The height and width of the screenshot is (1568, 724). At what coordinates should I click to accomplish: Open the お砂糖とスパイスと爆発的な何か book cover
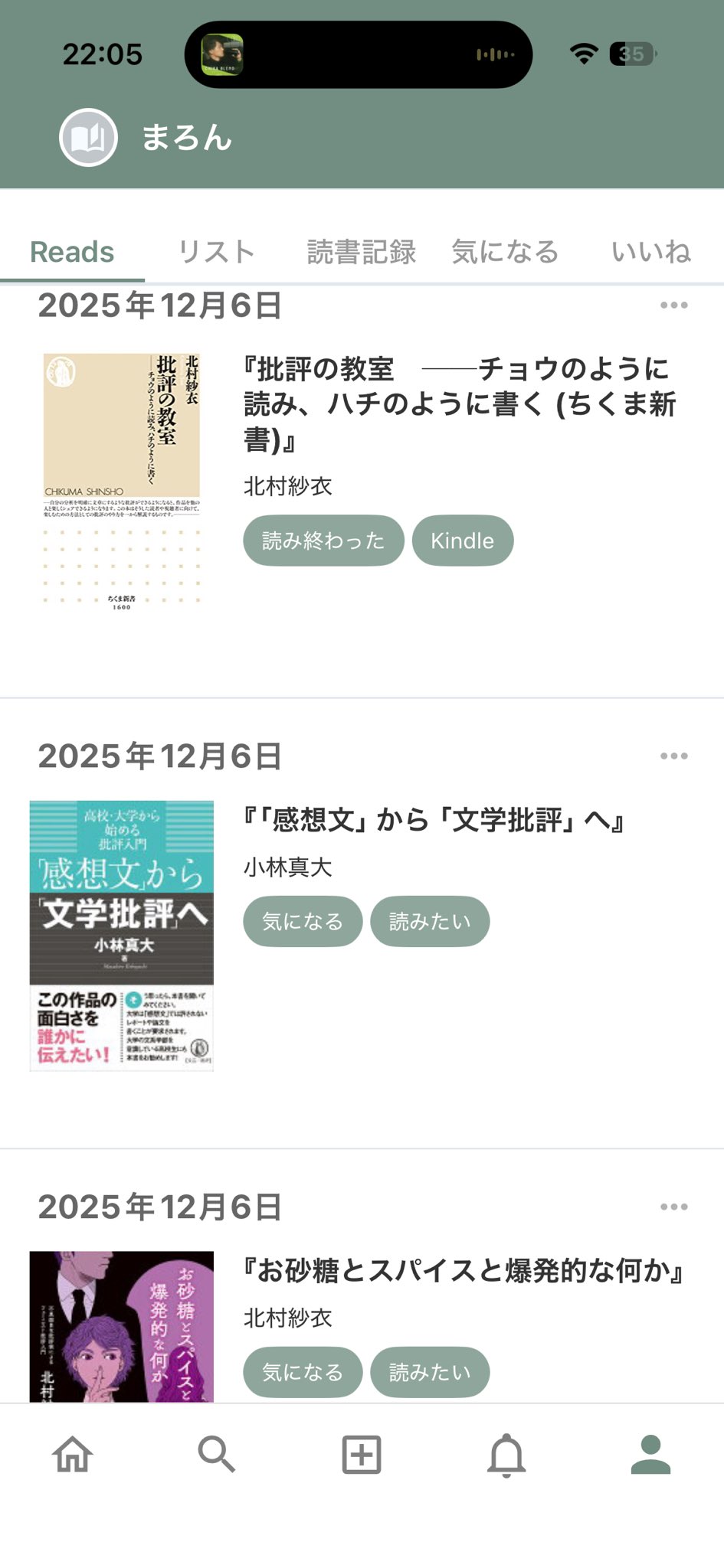click(122, 1326)
